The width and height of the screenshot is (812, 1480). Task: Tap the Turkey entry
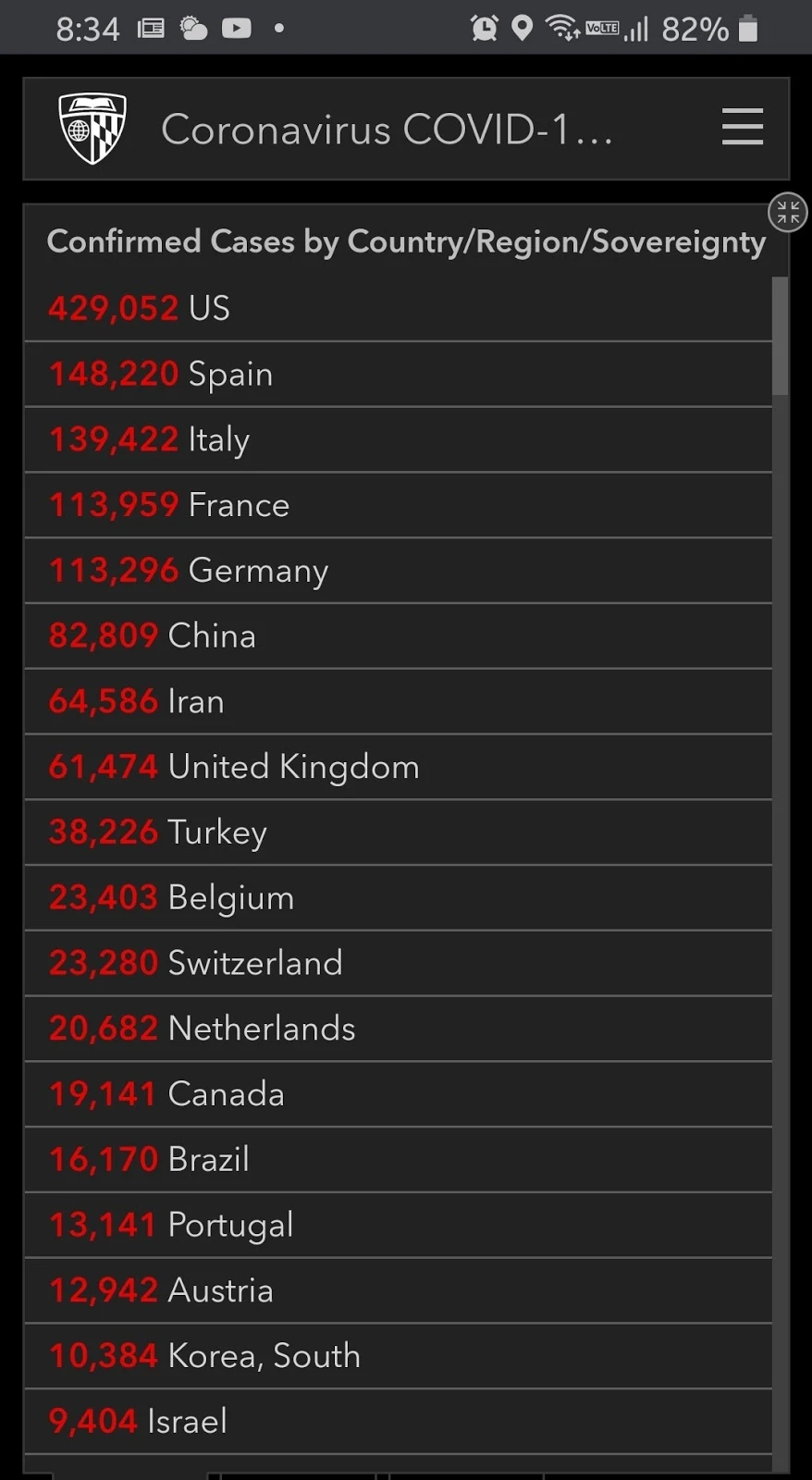[x=399, y=833]
